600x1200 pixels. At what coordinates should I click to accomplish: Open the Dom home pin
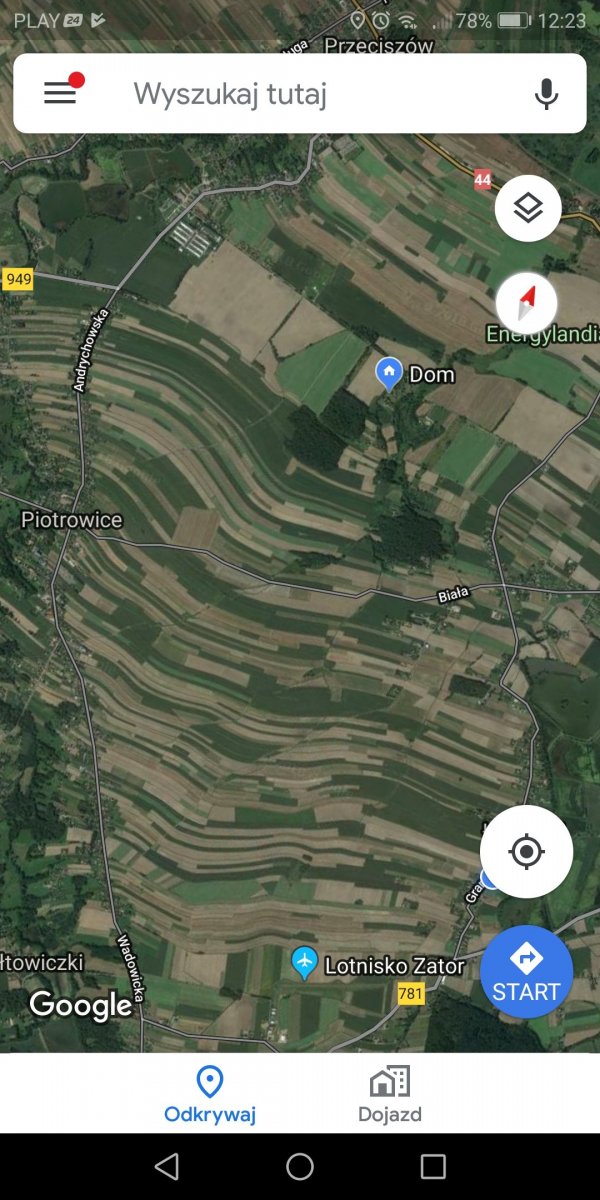[388, 374]
